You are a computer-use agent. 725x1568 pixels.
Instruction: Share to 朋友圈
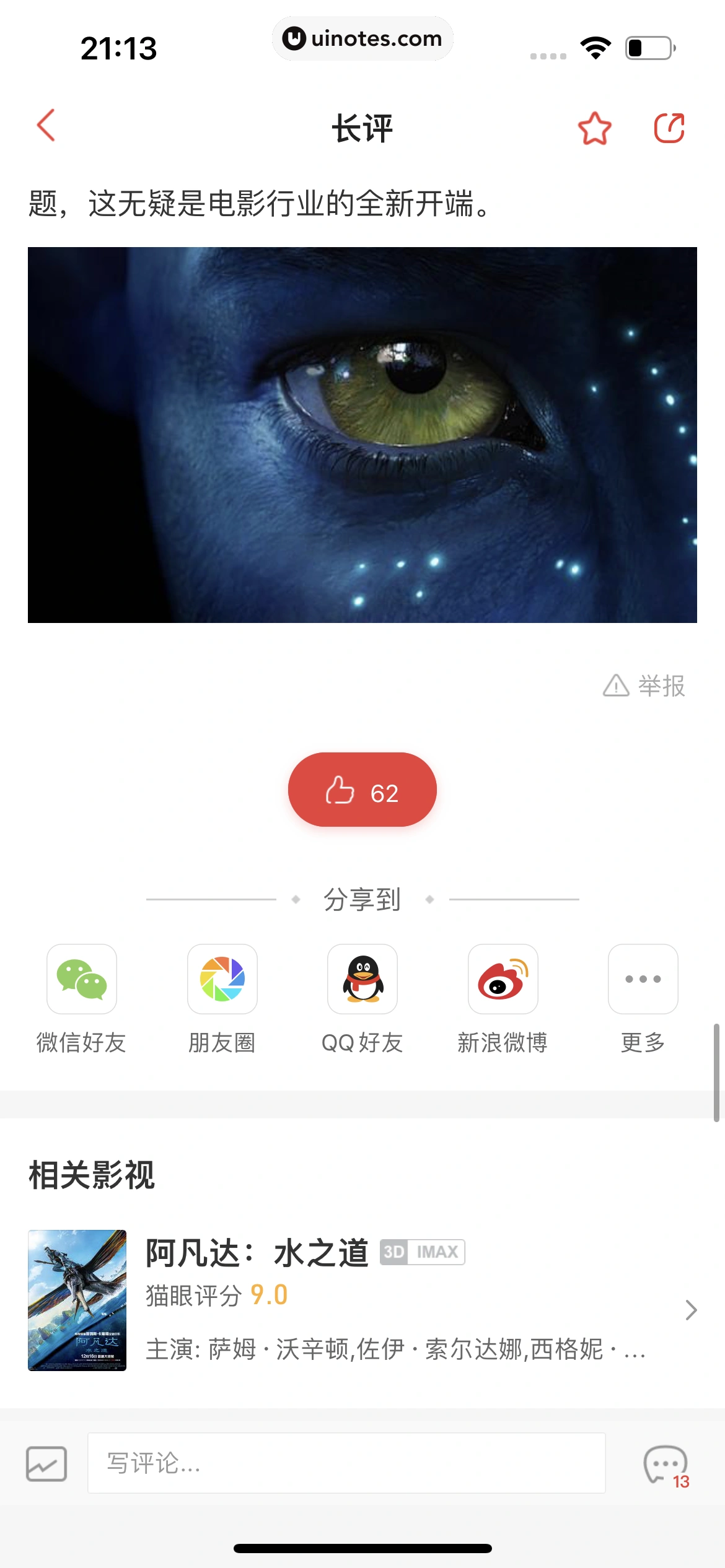click(222, 979)
